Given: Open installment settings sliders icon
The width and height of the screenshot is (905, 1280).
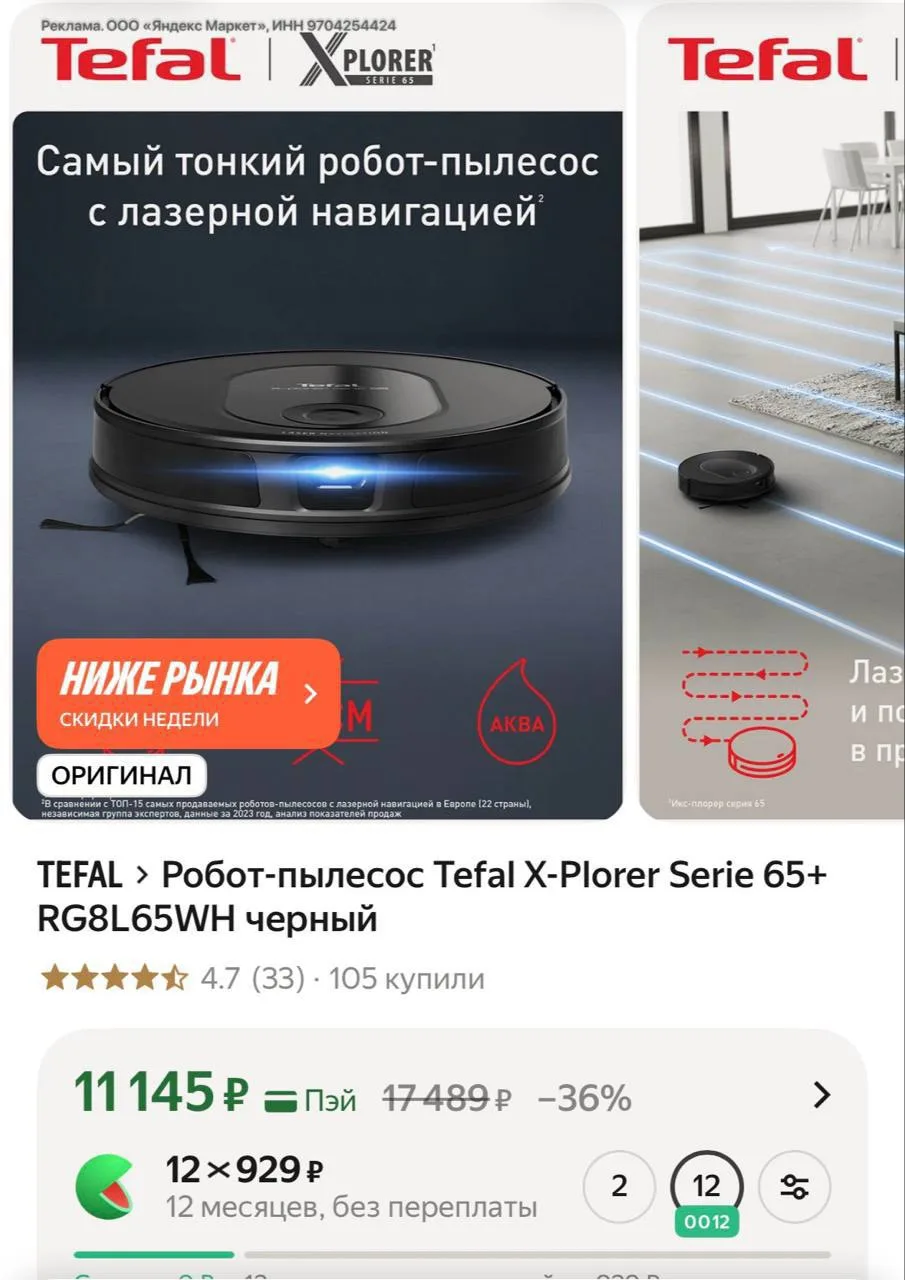Looking at the screenshot, I should (x=794, y=1186).
